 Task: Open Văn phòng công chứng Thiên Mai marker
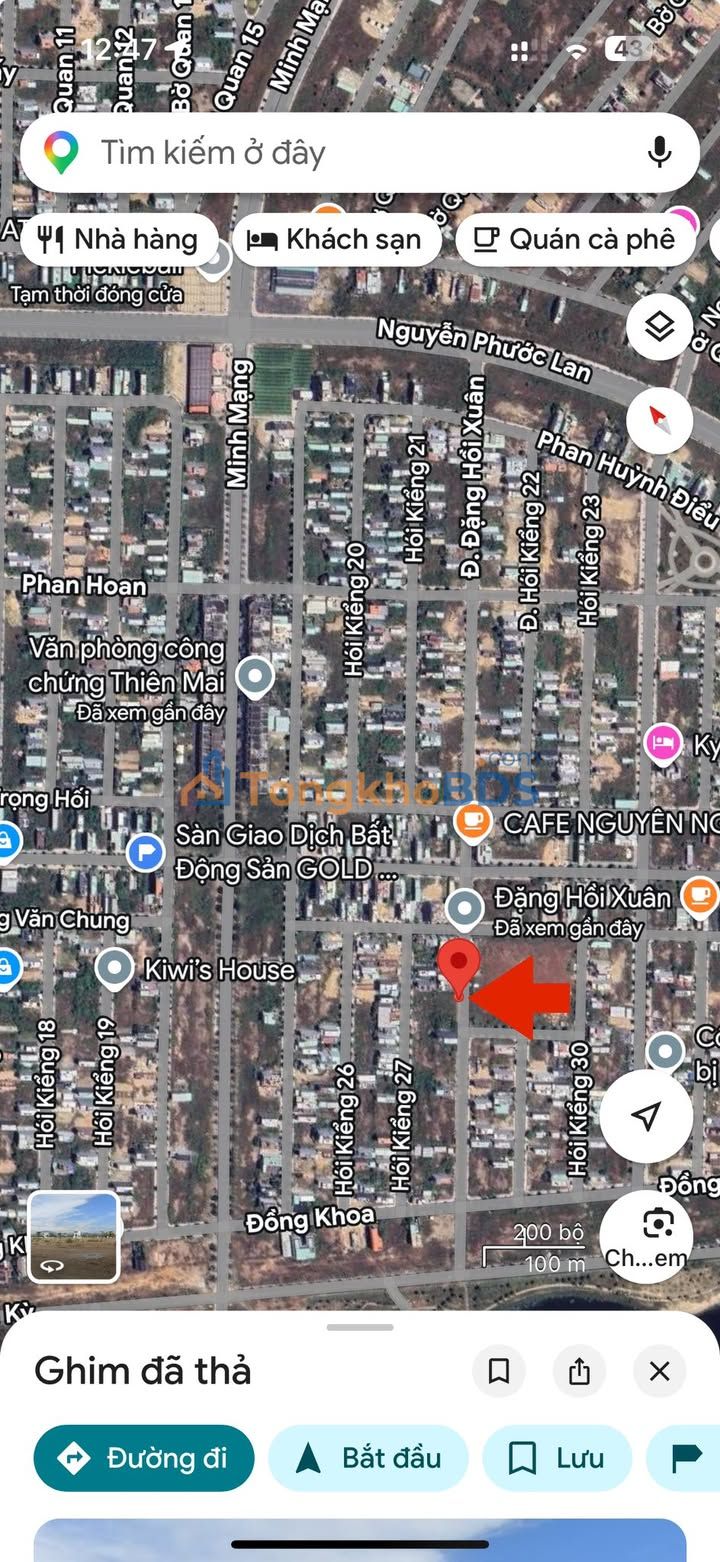pyautogui.click(x=255, y=678)
